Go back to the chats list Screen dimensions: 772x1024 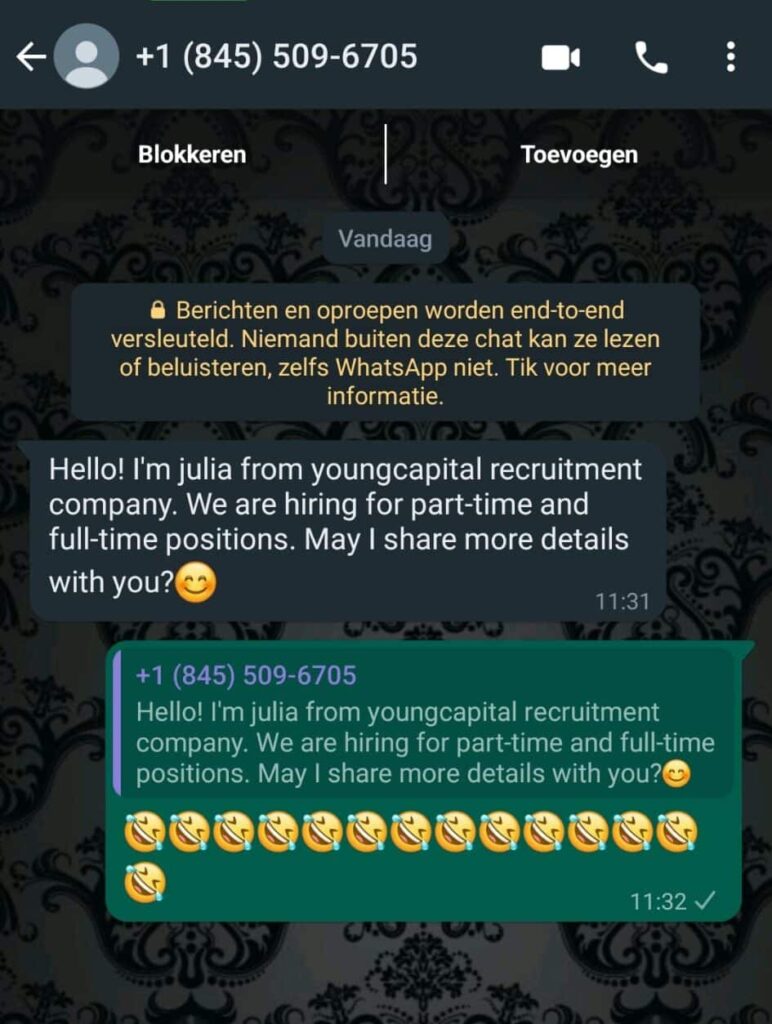pyautogui.click(x=30, y=57)
